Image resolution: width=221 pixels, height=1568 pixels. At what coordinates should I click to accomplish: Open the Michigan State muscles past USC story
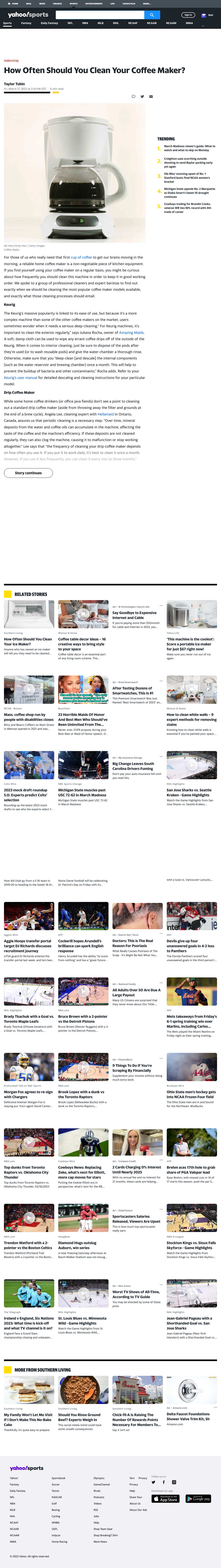tap(81, 793)
